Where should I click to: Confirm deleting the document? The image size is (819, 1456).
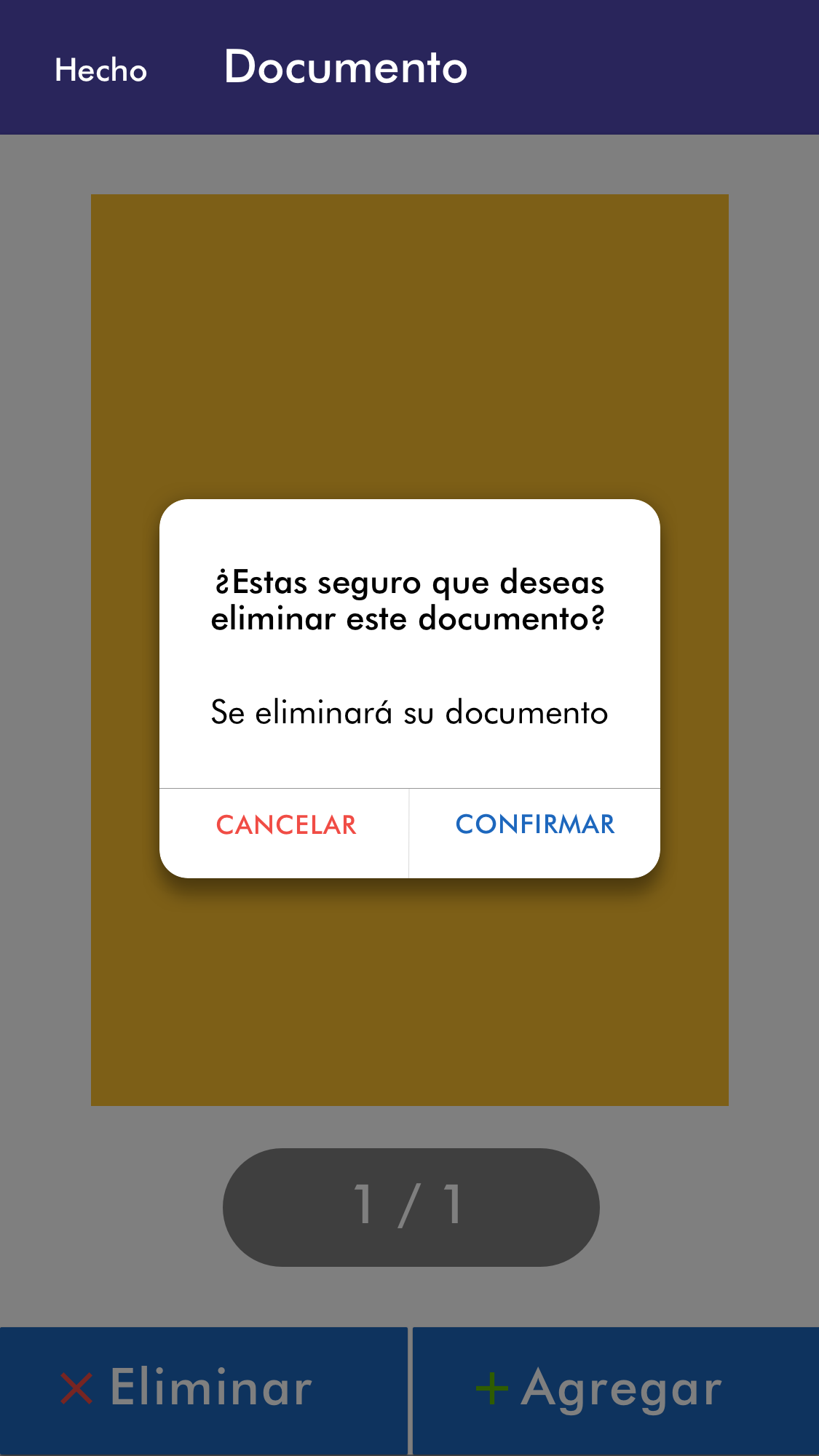535,825
